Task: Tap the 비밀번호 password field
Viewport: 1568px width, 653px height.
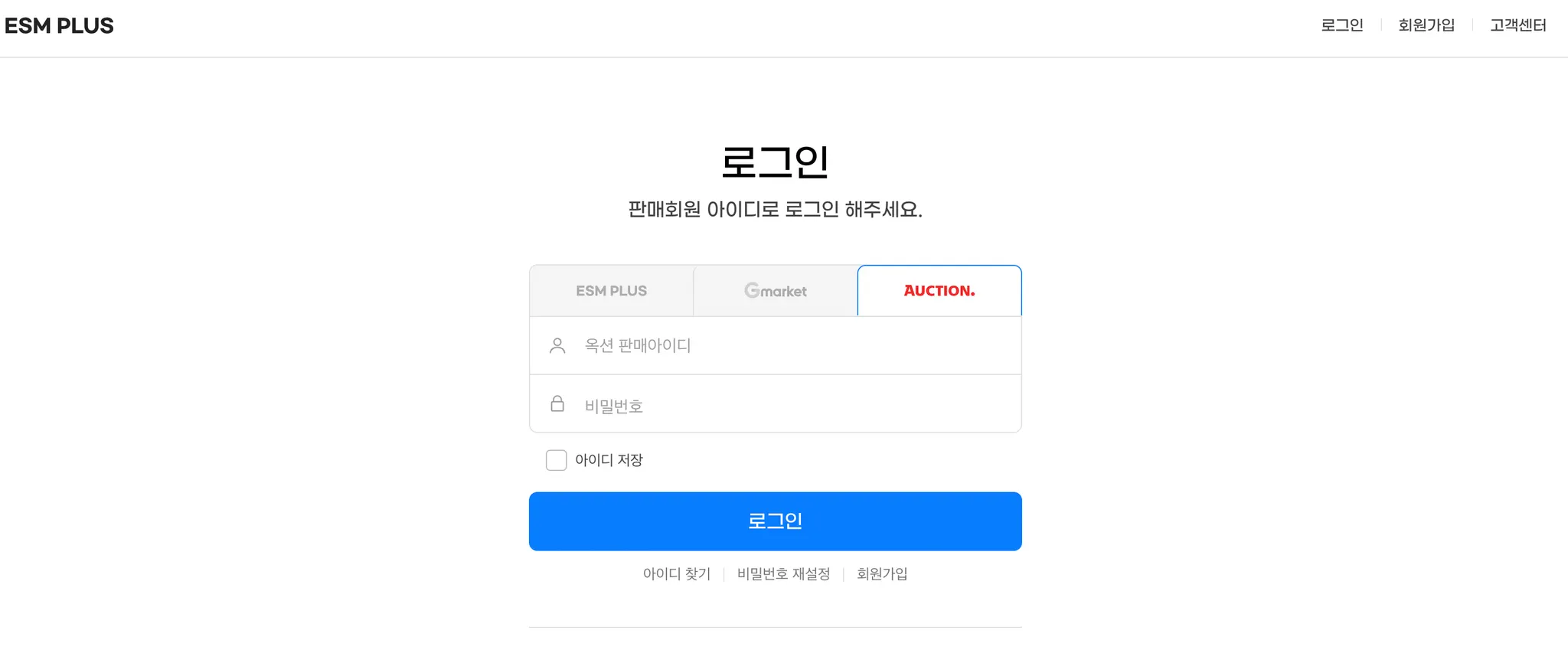Action: 775,404
